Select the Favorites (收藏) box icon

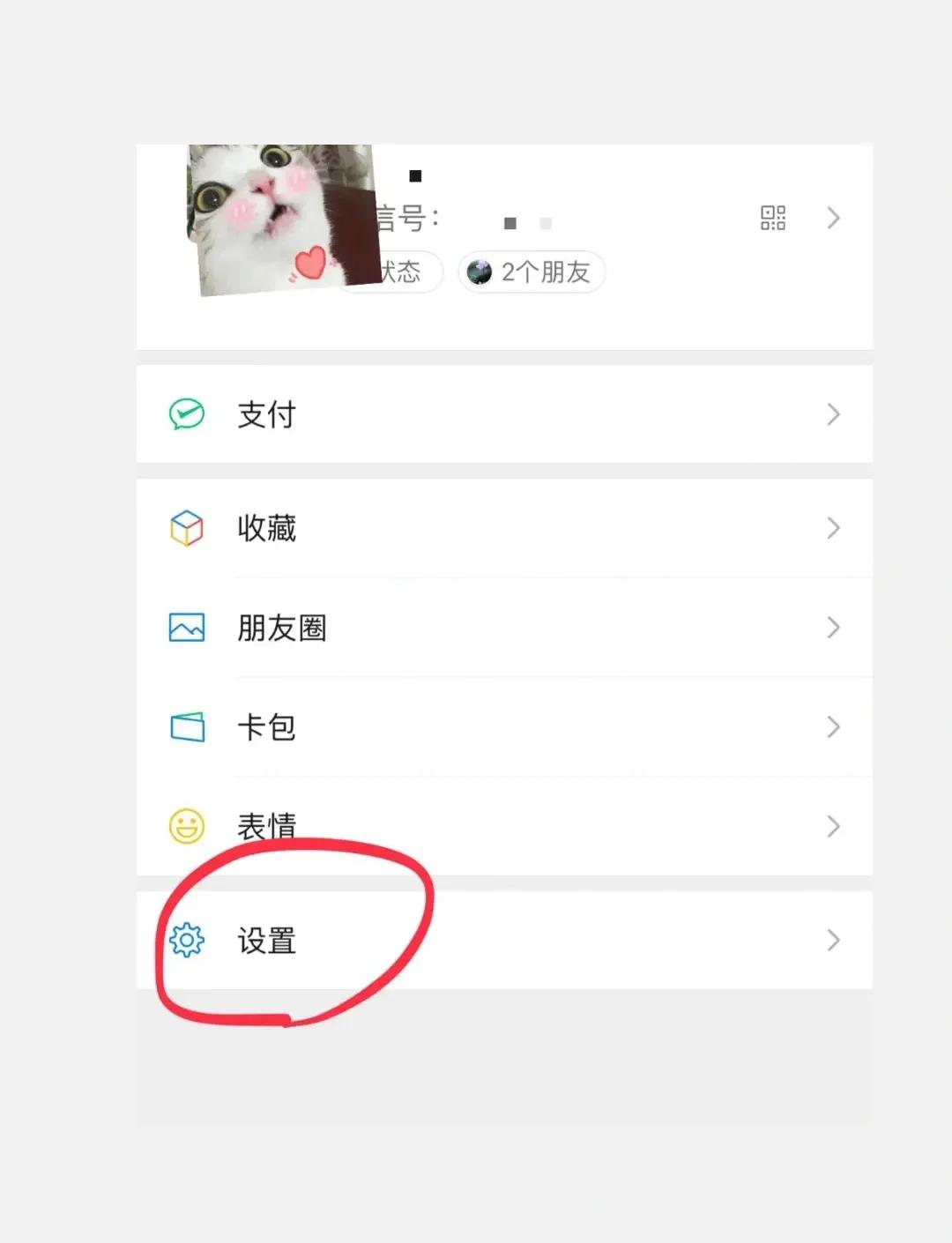(x=186, y=527)
